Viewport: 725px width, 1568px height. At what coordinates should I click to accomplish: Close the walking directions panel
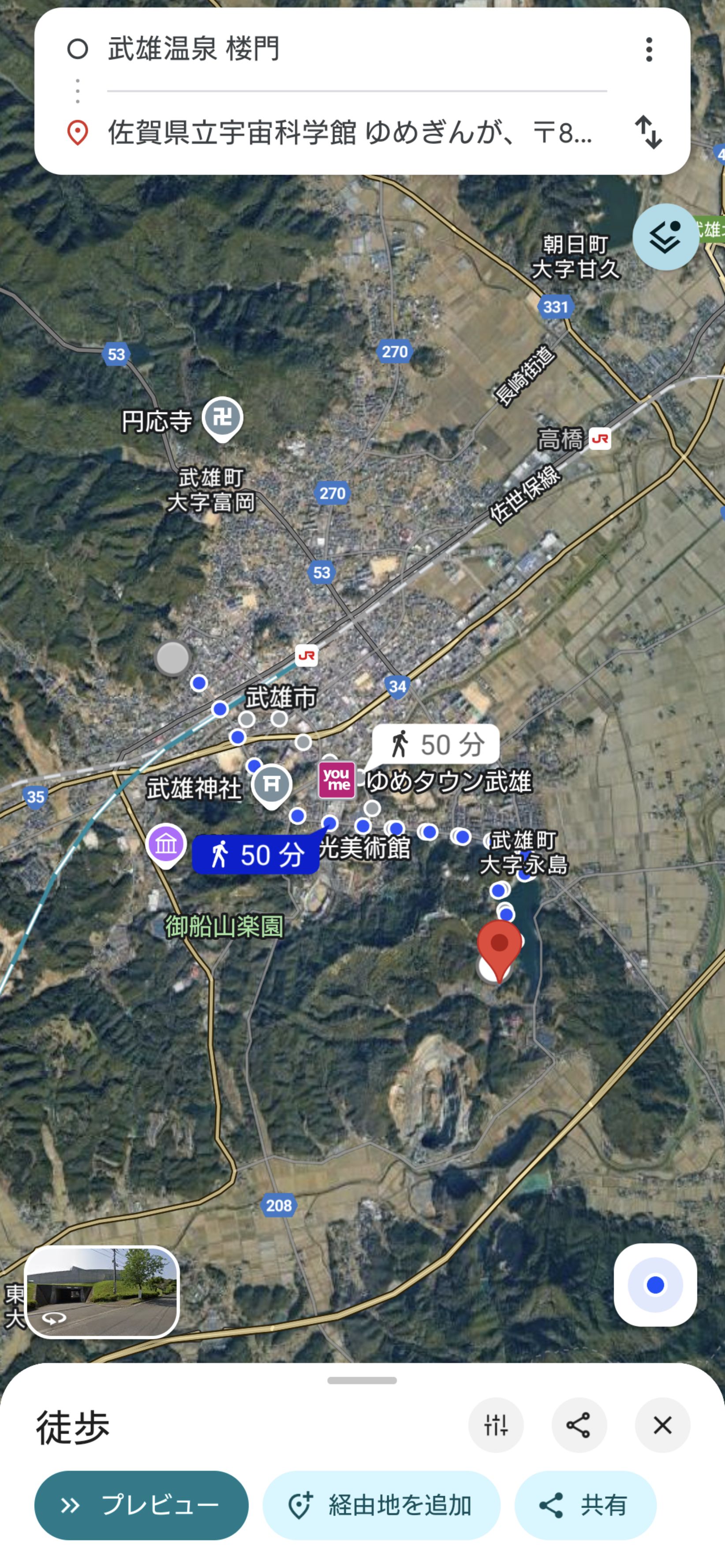click(662, 1425)
